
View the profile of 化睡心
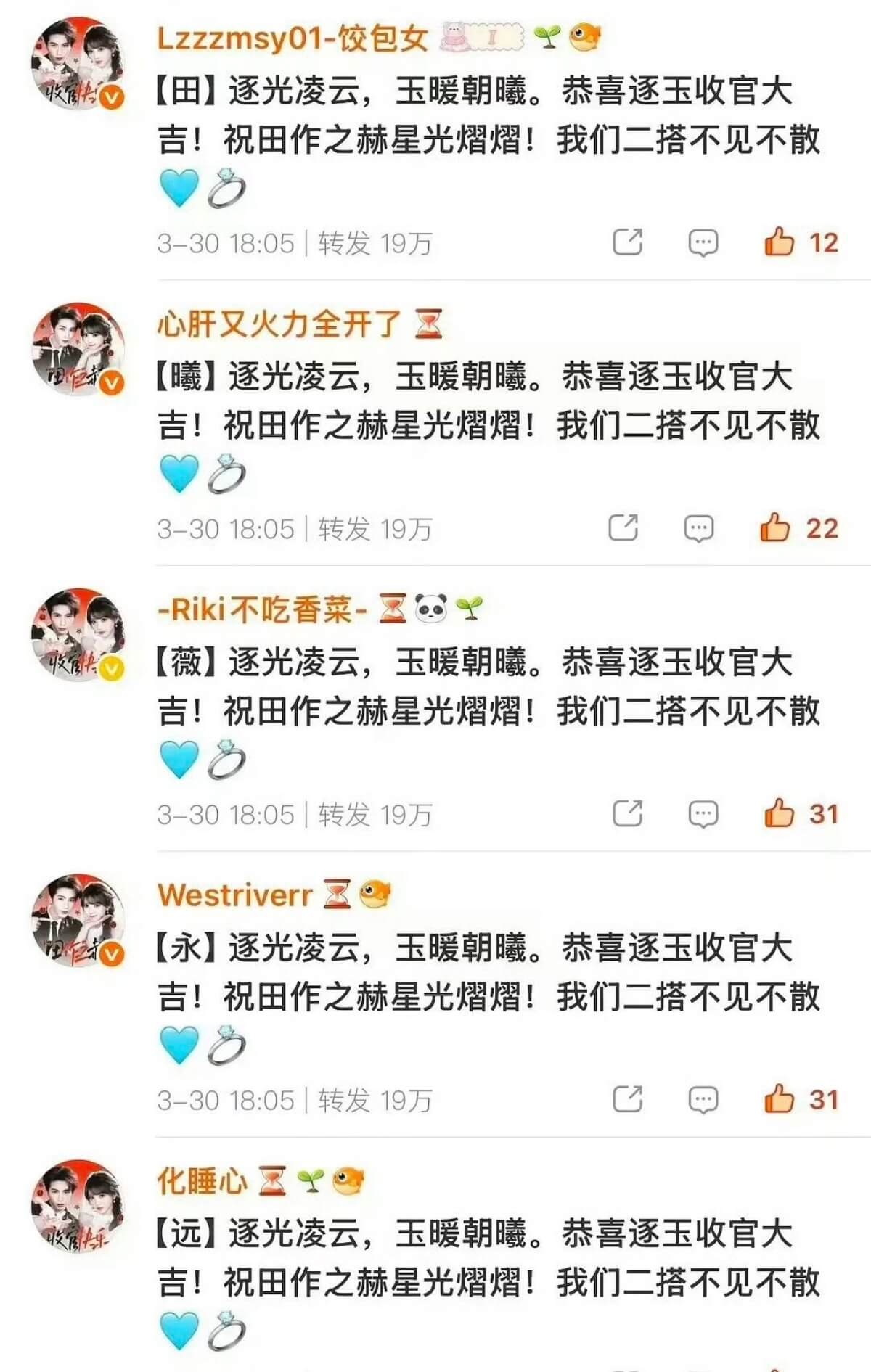[x=203, y=1181]
